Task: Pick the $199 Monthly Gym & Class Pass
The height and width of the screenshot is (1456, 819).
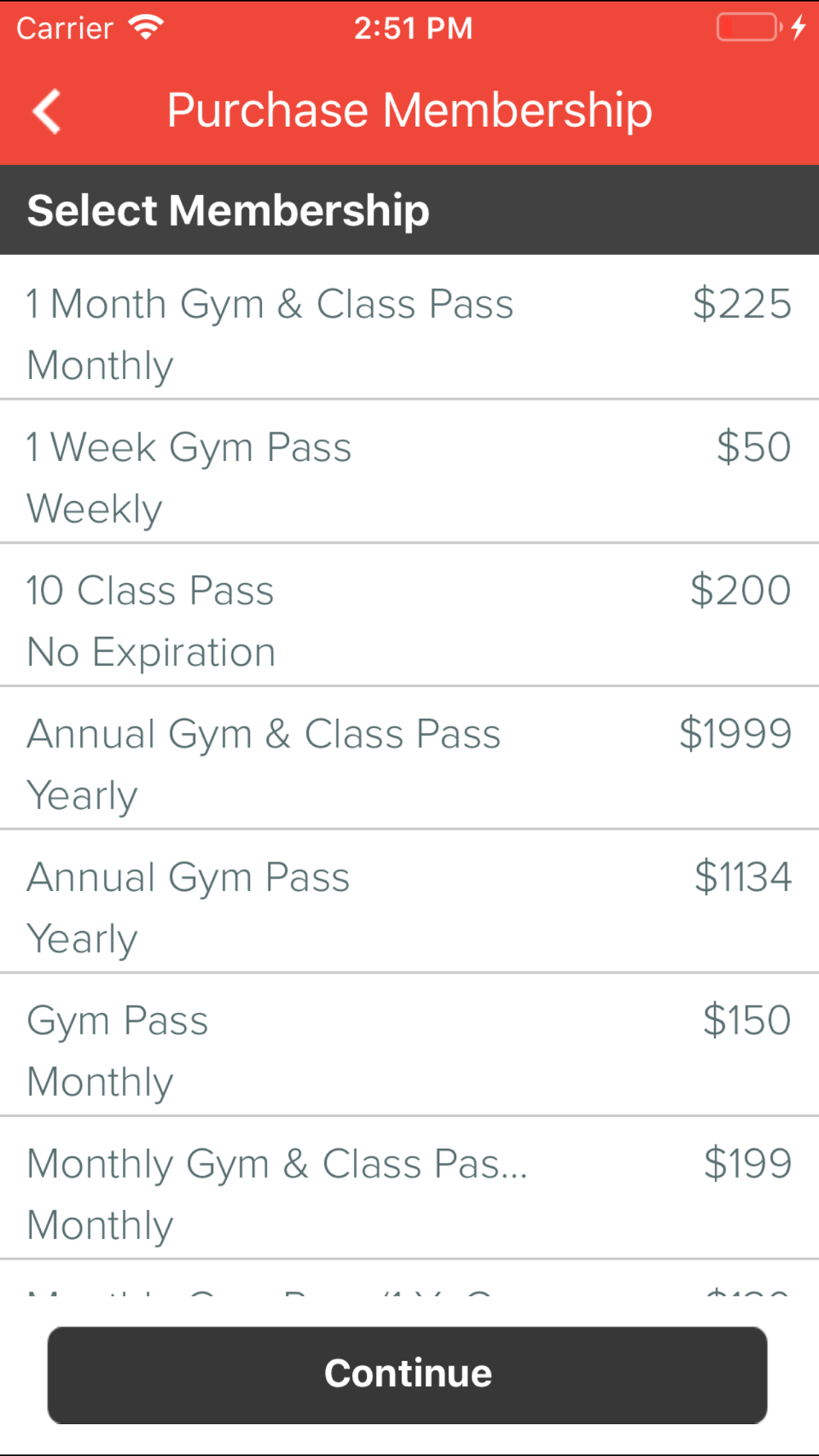Action: click(409, 1188)
